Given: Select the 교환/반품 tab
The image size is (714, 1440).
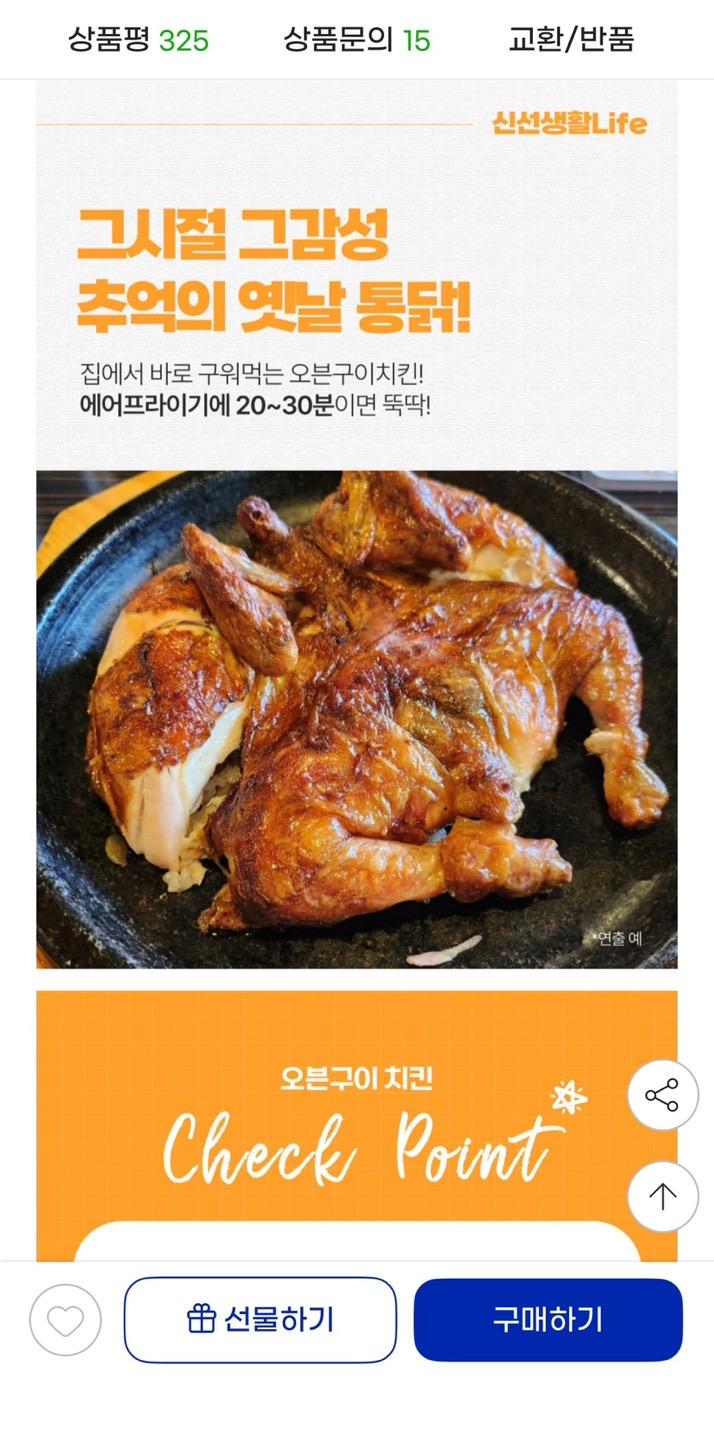Looking at the screenshot, I should click(571, 40).
